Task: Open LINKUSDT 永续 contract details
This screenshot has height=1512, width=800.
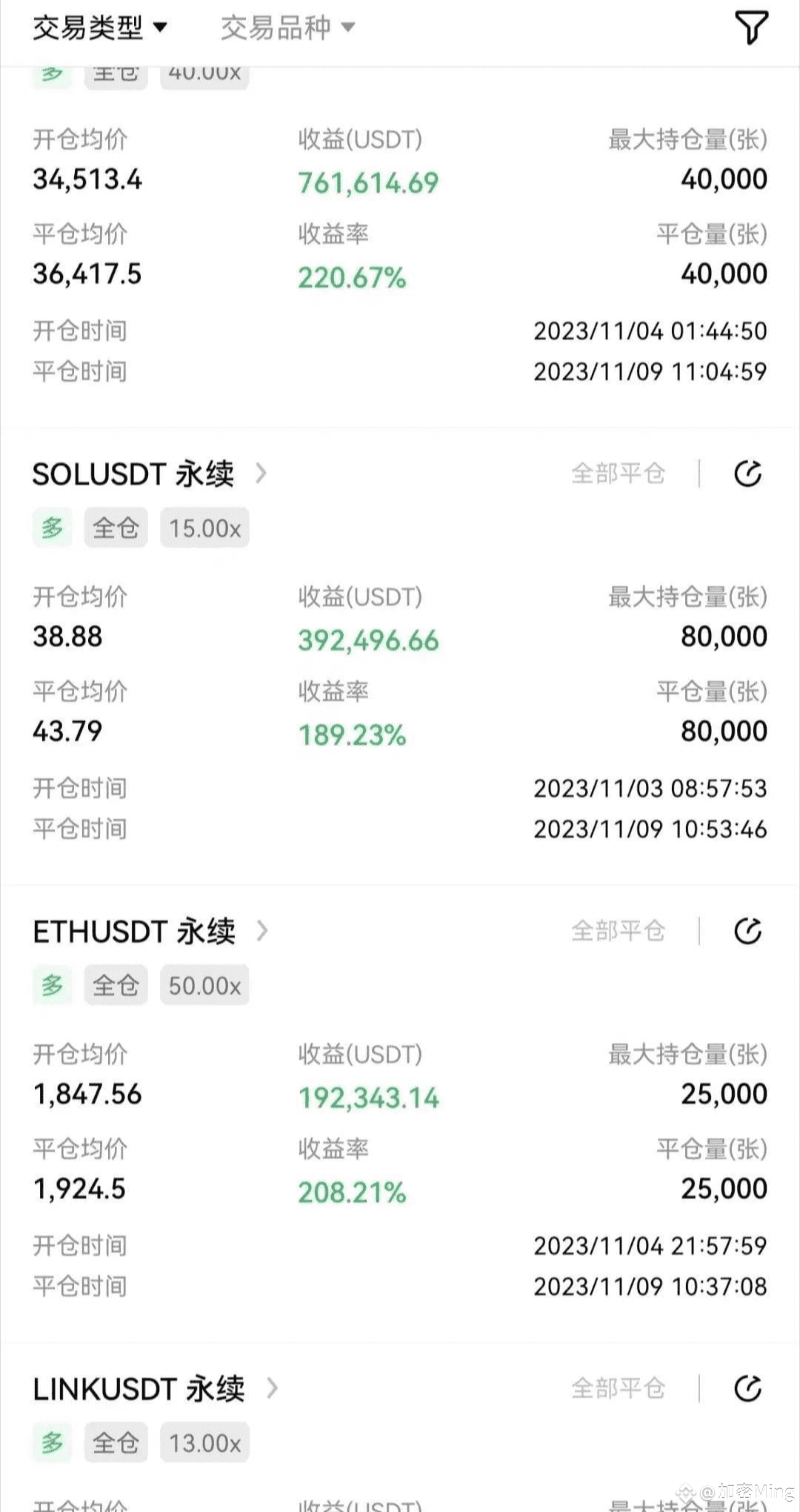Action: click(x=154, y=1389)
